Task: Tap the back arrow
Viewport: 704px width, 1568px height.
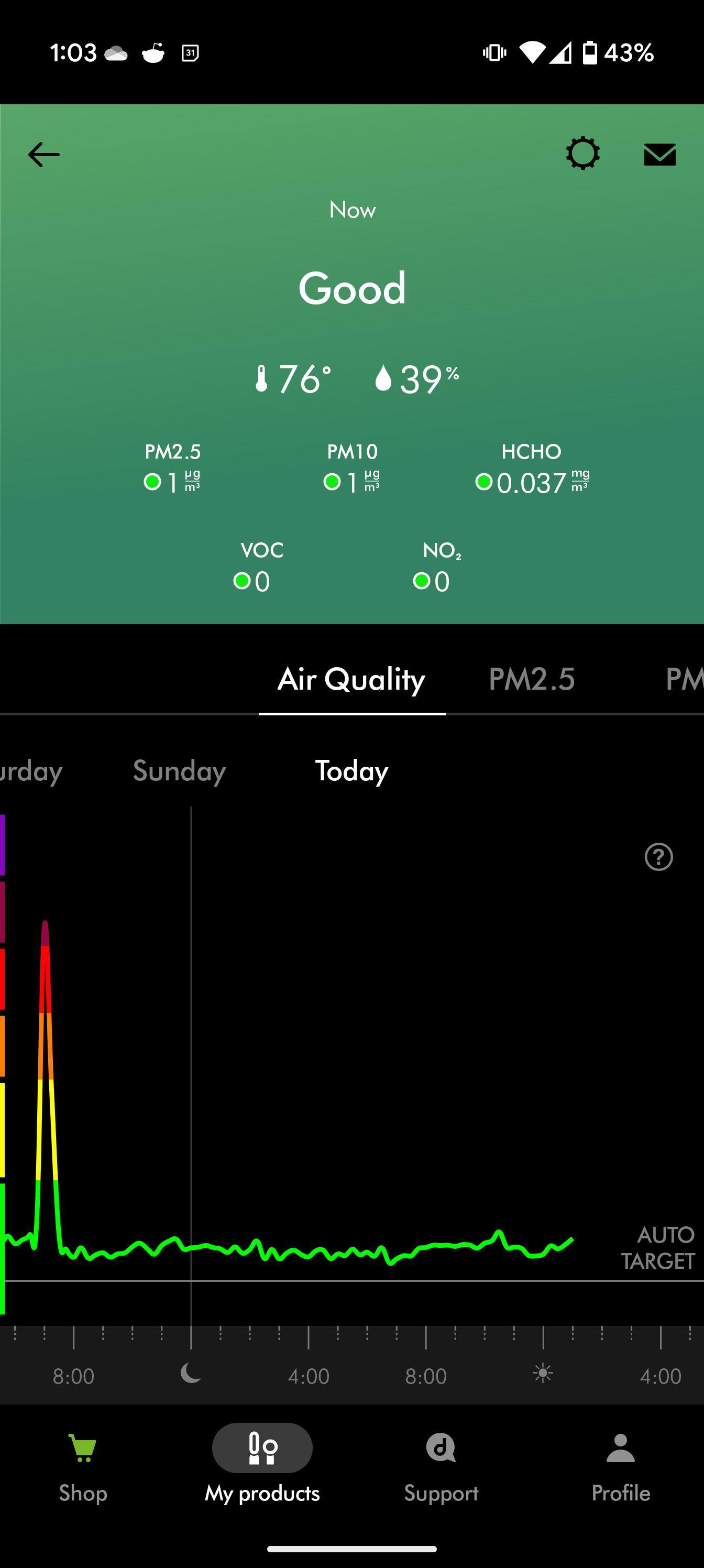Action: click(42, 154)
